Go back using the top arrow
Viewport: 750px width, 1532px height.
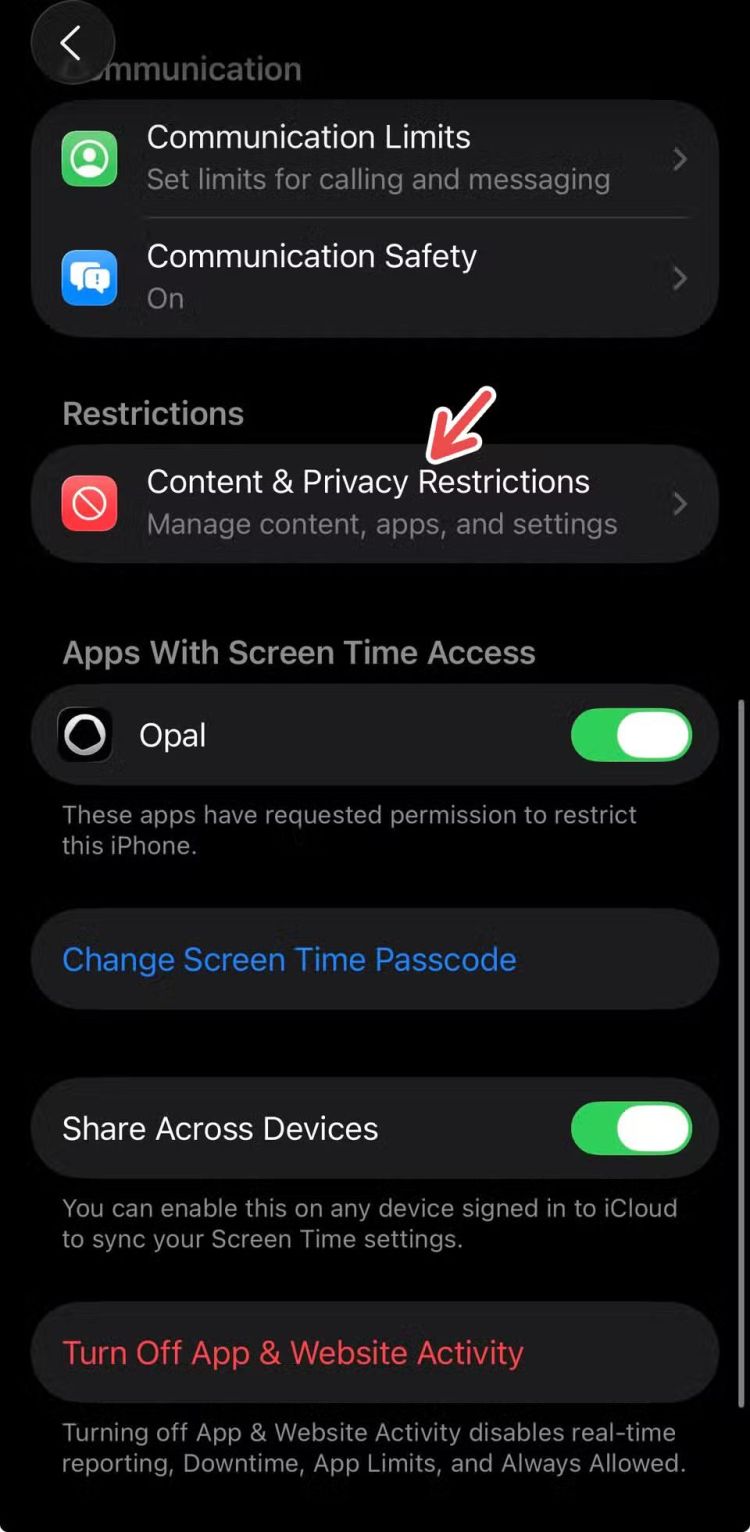(x=71, y=43)
